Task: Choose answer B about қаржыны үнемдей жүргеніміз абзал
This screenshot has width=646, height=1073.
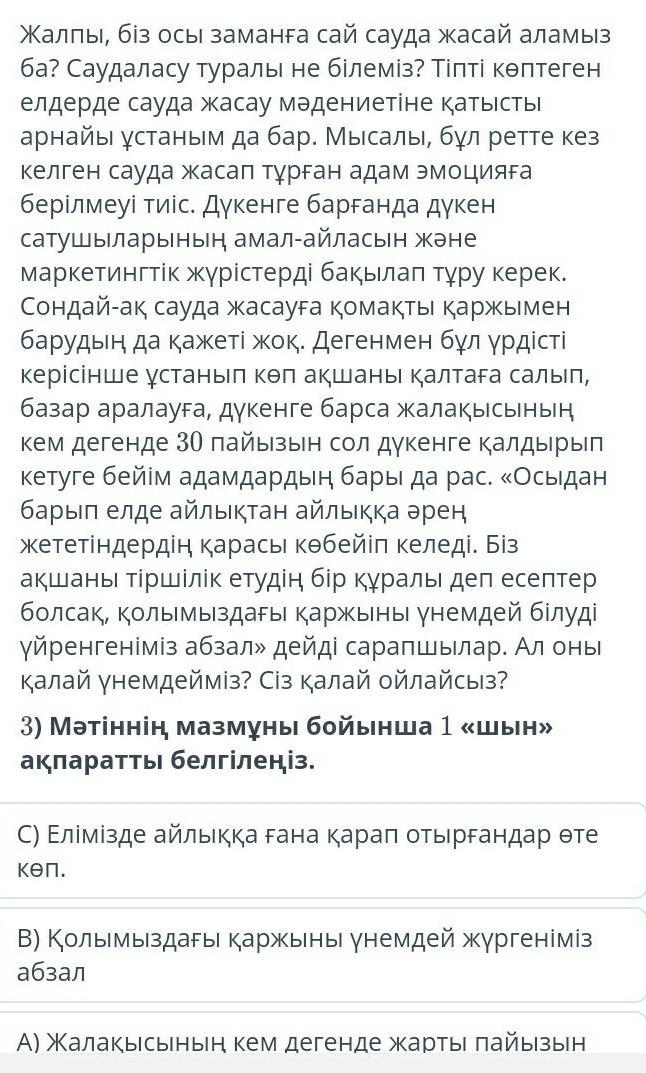Action: pos(323,955)
